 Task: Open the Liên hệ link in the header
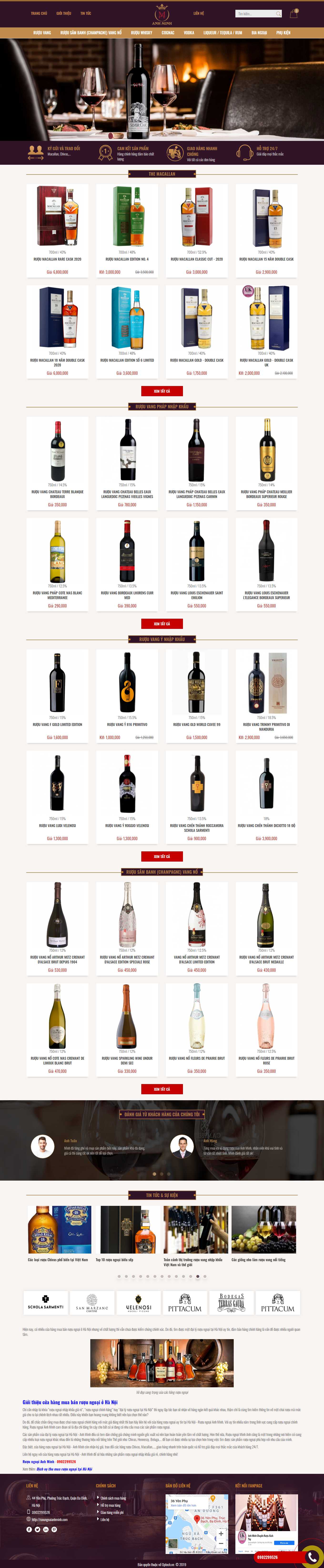pos(198,13)
